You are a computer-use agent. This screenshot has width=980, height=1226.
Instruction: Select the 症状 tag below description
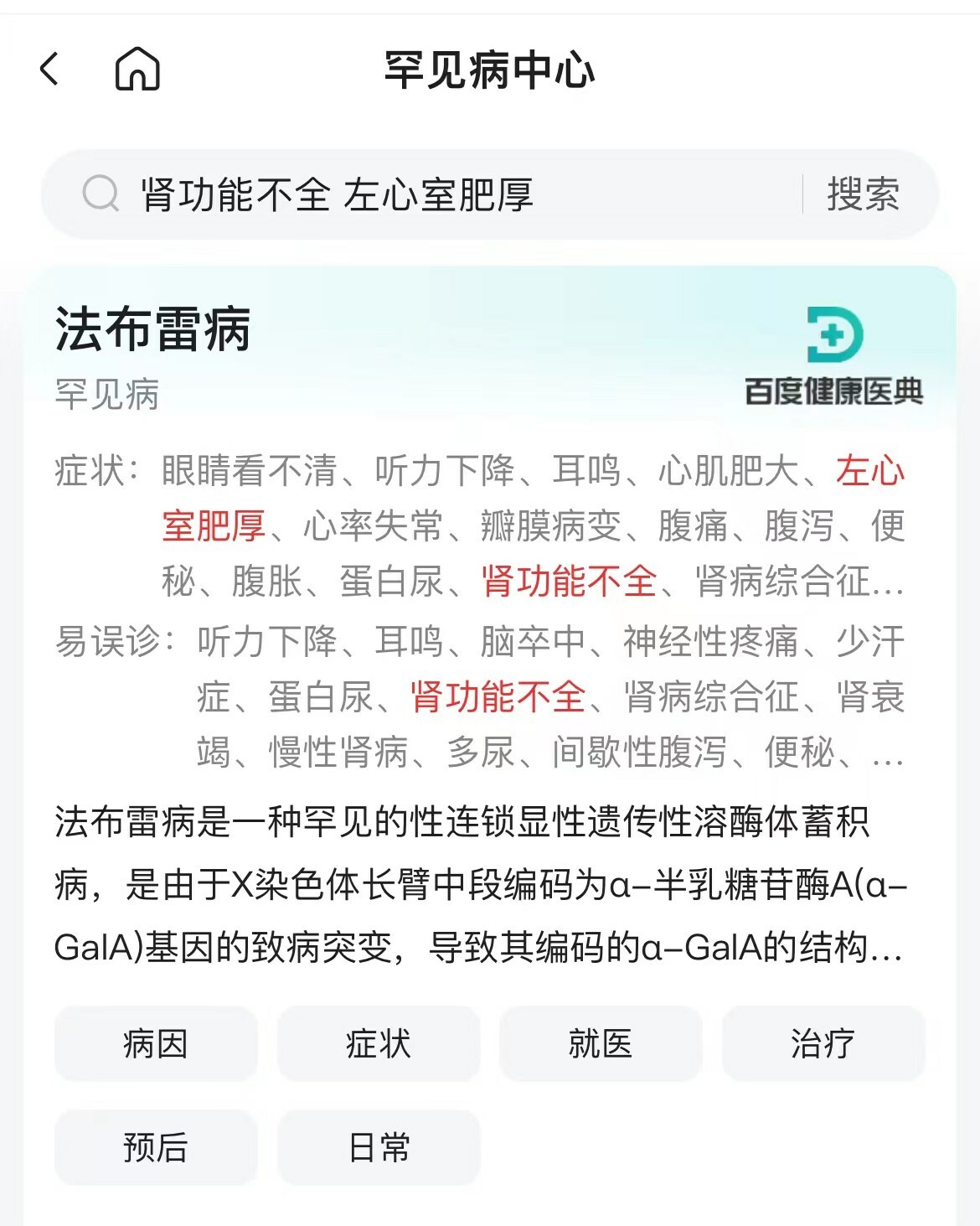[378, 1043]
